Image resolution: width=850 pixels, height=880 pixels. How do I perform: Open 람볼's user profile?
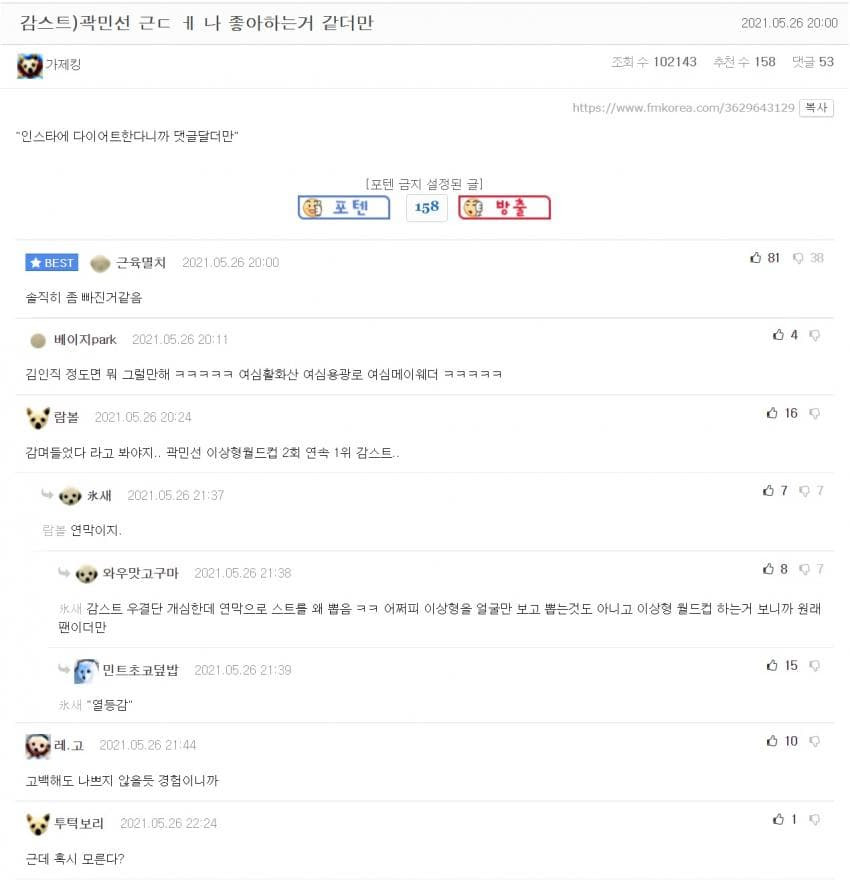tap(67, 417)
